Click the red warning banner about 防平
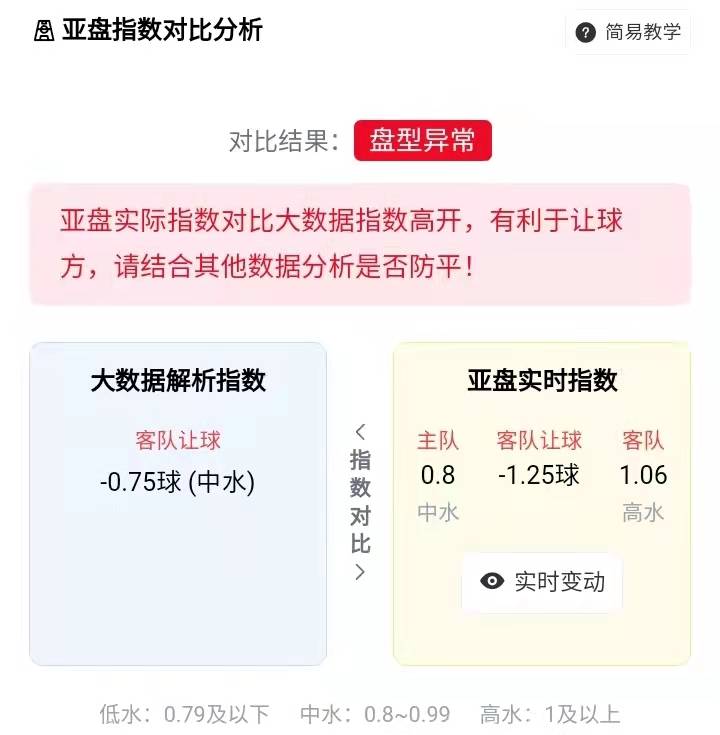Viewport: 720px width, 735px height. (x=360, y=240)
